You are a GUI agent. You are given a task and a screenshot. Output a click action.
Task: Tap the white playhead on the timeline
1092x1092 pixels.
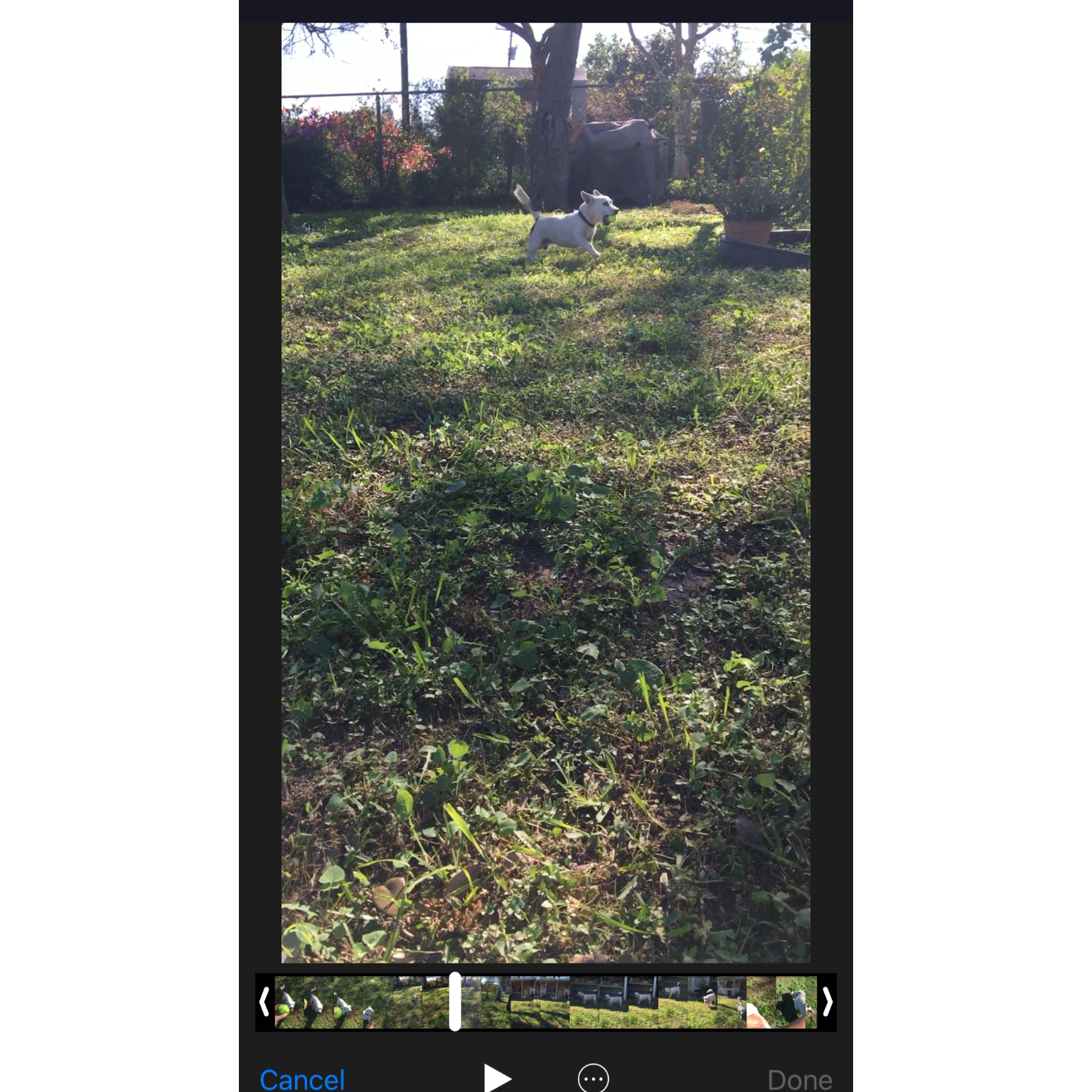[455, 1002]
